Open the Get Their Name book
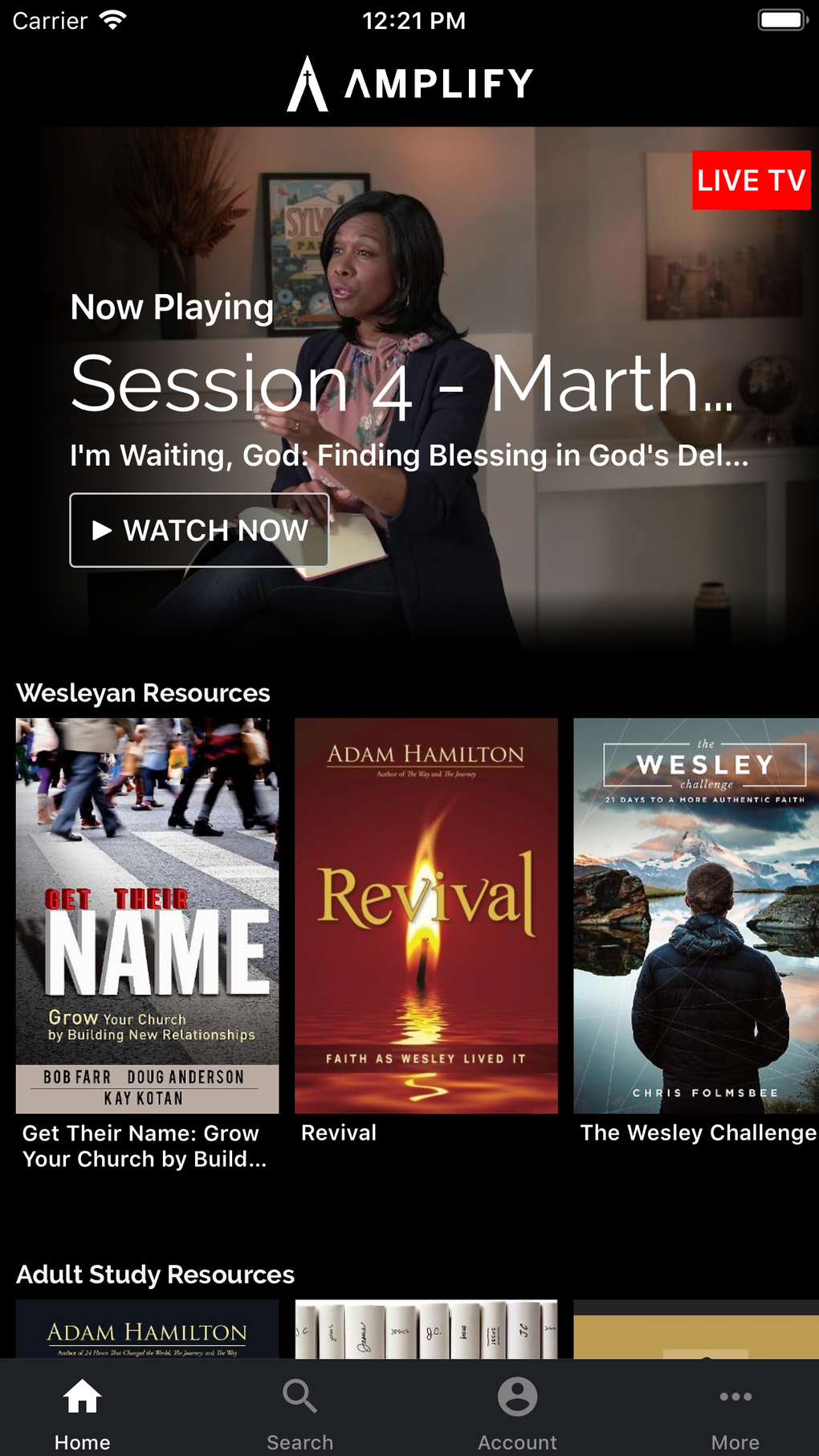819x1456 pixels. (147, 916)
